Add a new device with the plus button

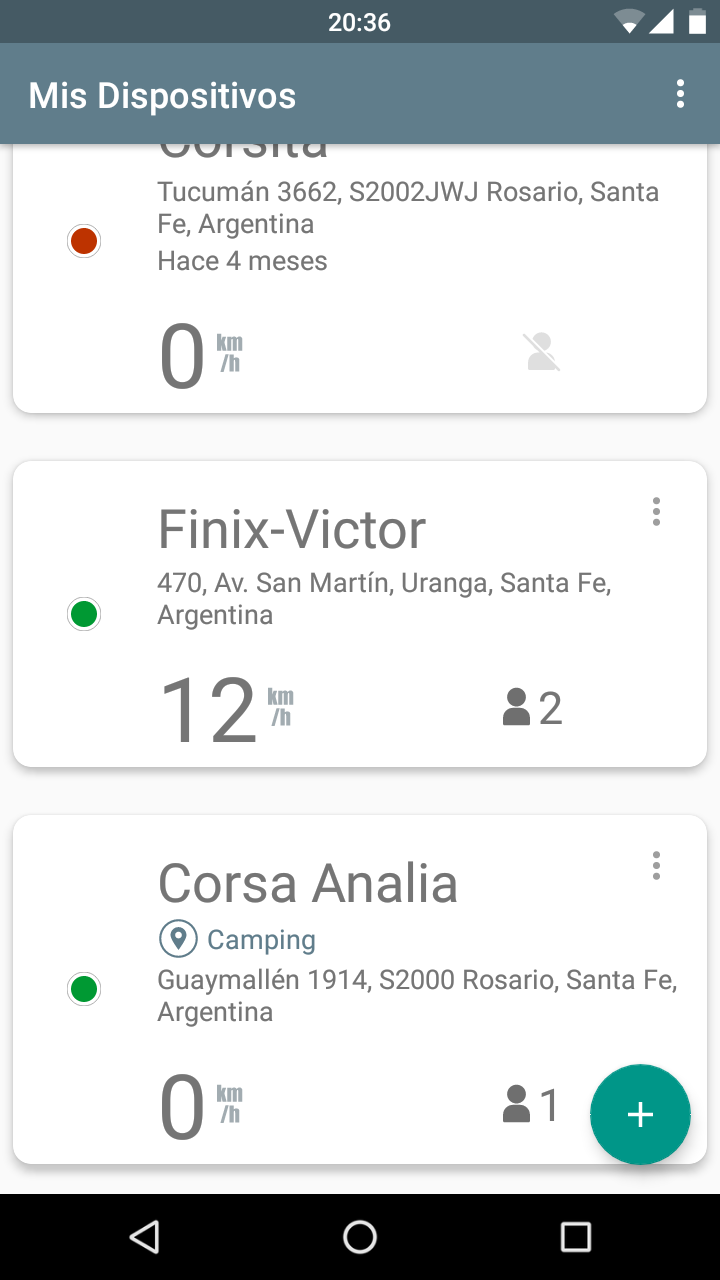pyautogui.click(x=640, y=1114)
